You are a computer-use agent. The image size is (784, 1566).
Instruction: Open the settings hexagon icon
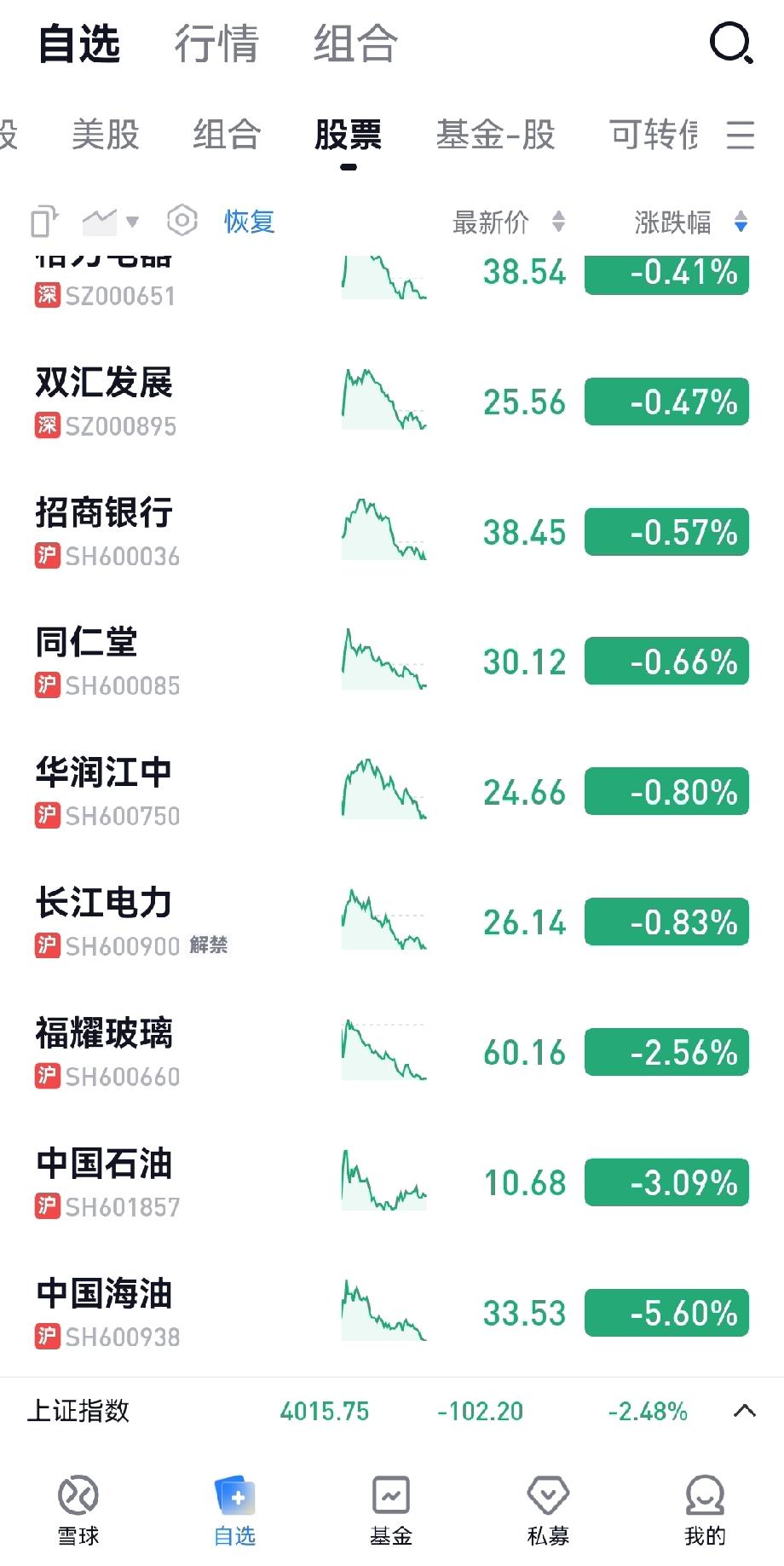[x=182, y=222]
